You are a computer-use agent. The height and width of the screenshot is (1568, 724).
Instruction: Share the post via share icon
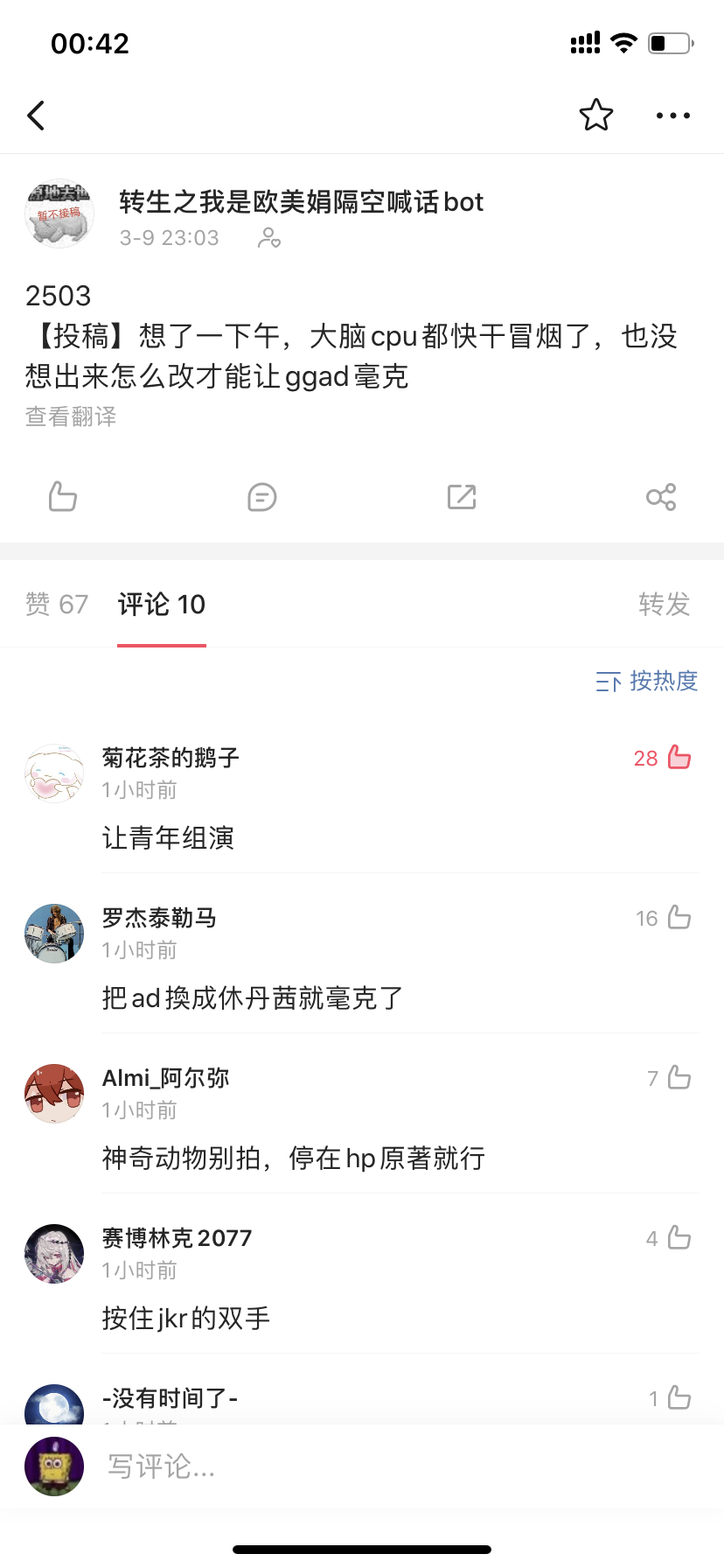pyautogui.click(x=661, y=497)
